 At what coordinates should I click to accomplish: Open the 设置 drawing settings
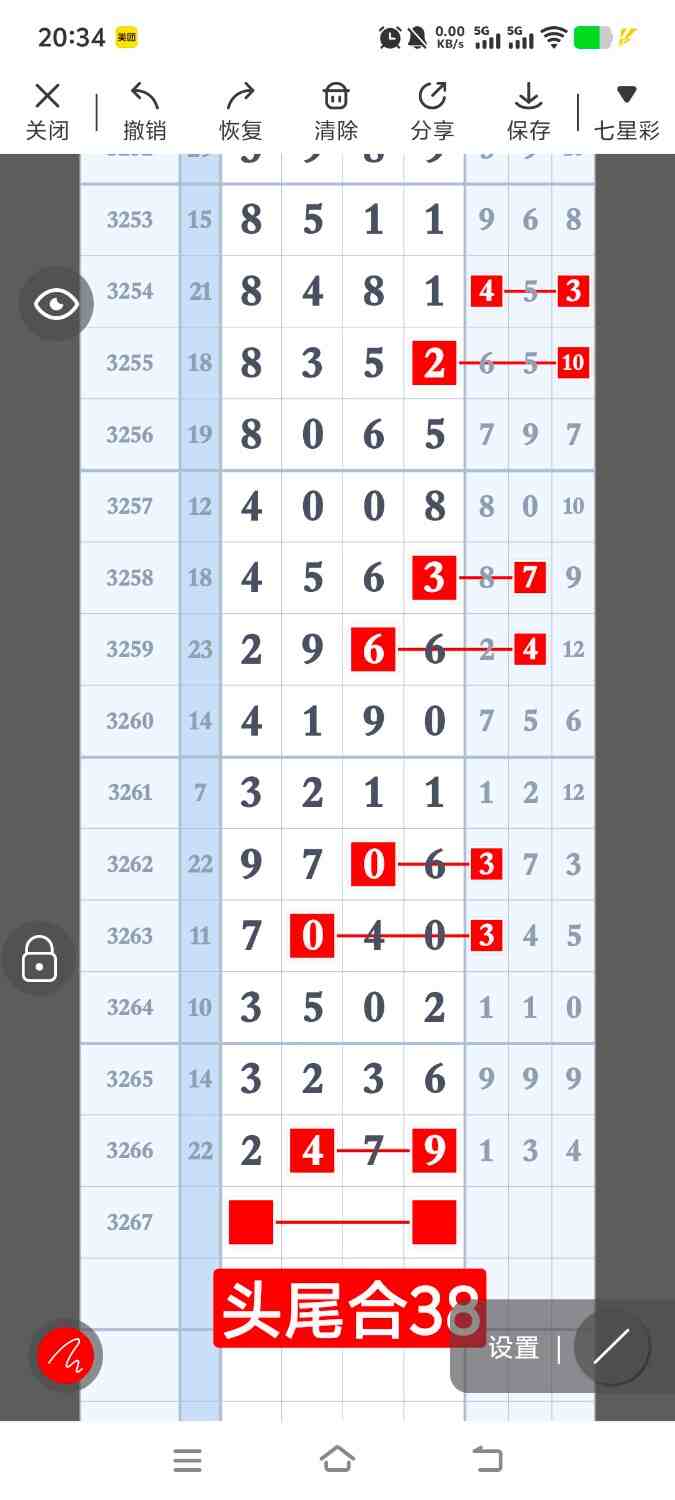click(514, 1348)
